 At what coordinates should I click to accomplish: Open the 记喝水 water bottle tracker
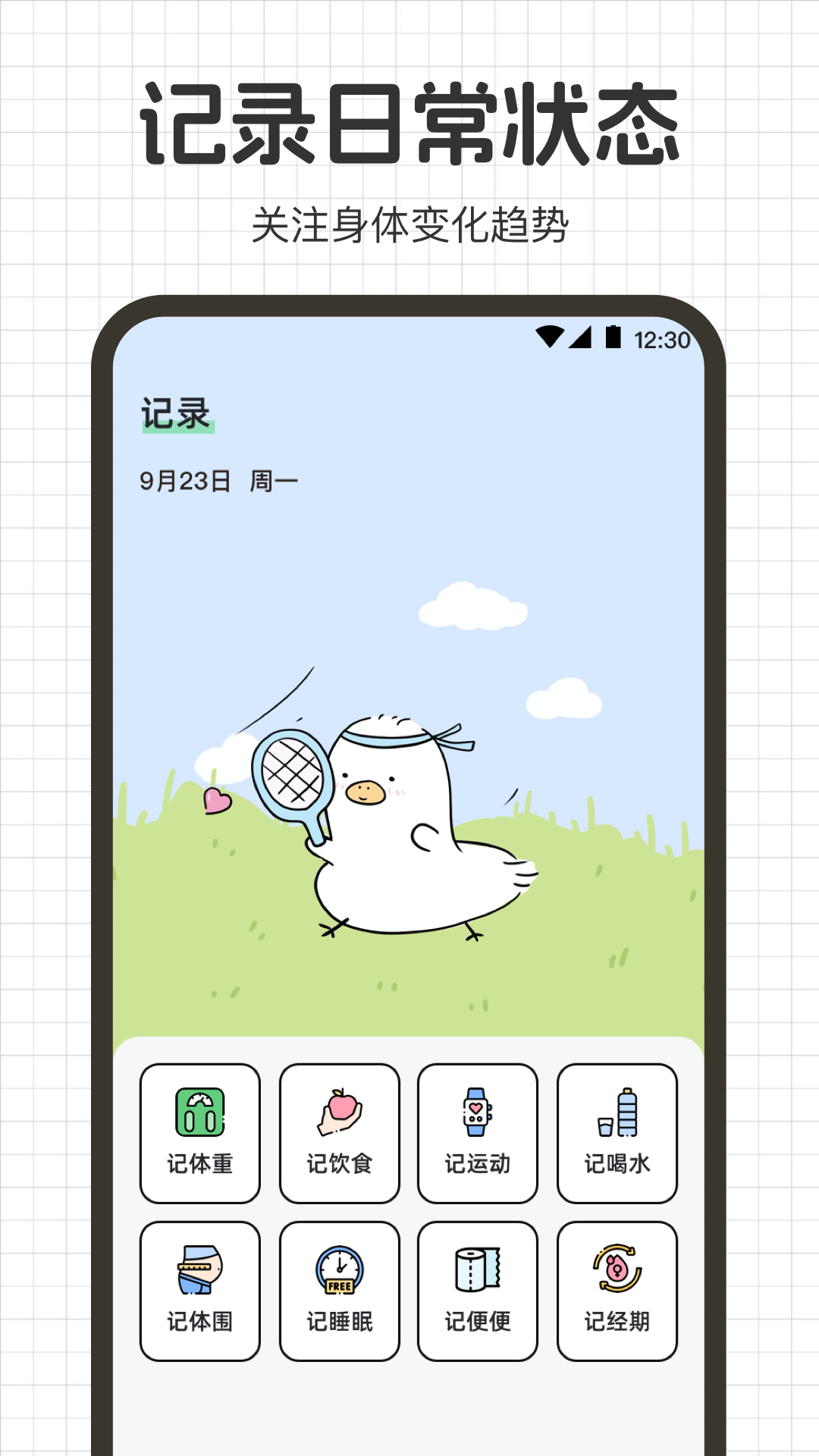[617, 1133]
